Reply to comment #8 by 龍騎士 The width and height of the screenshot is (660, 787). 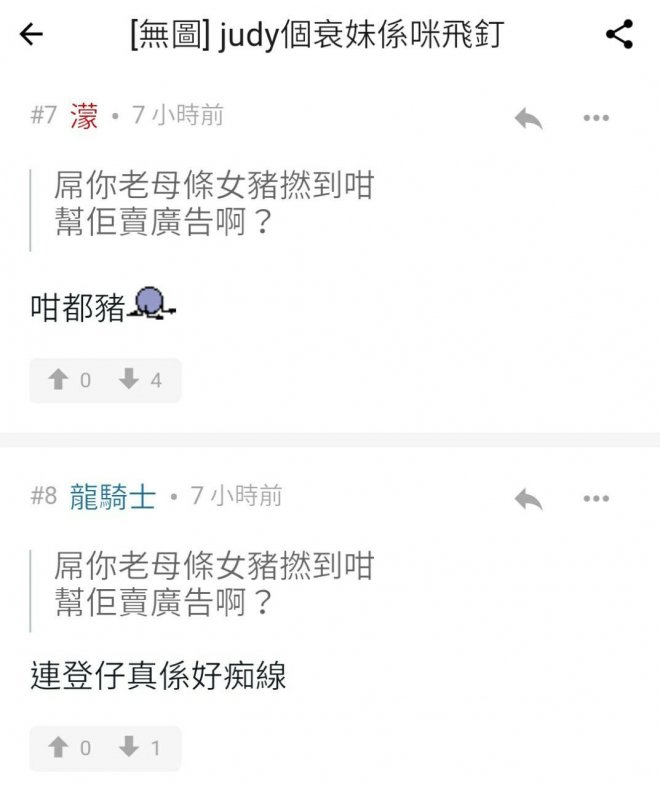click(x=528, y=498)
